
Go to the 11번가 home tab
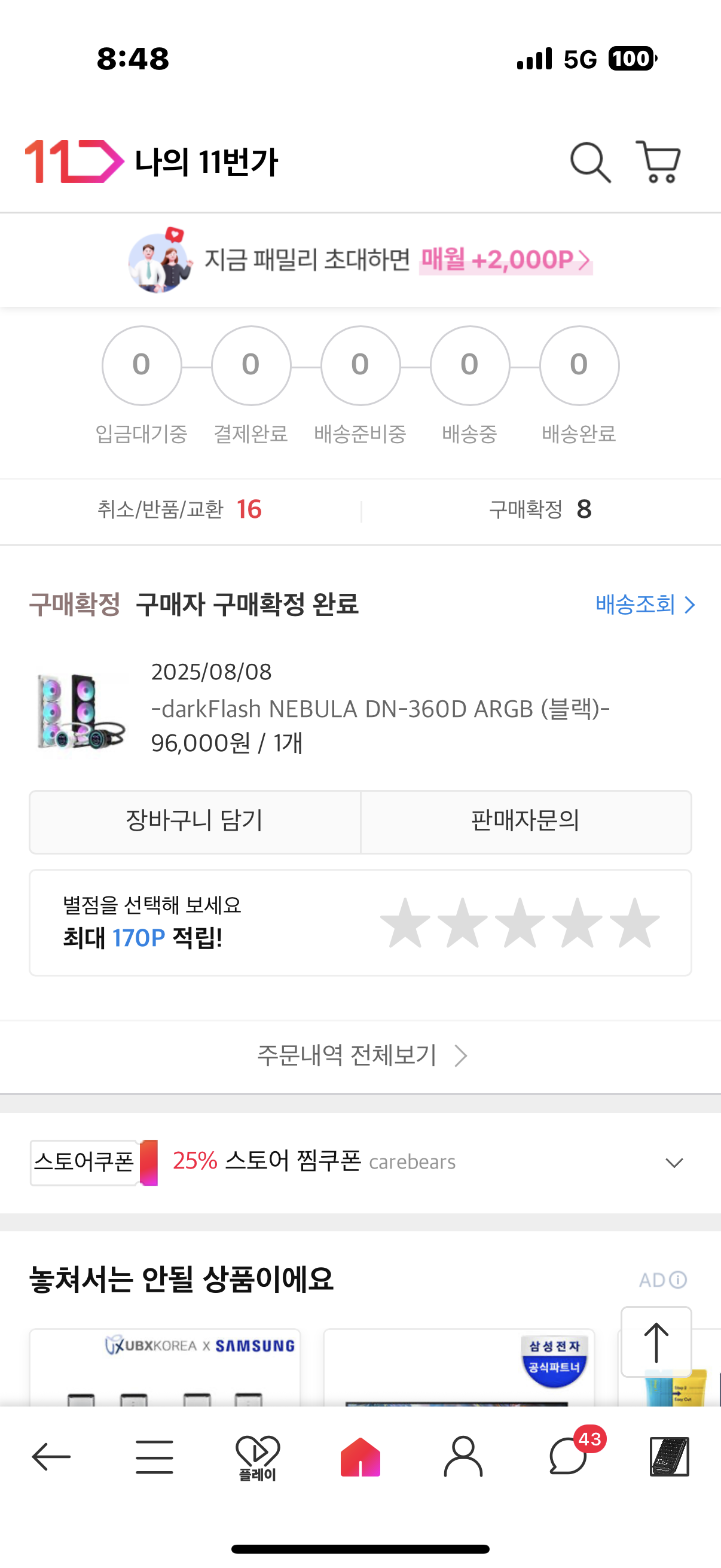(360, 1457)
